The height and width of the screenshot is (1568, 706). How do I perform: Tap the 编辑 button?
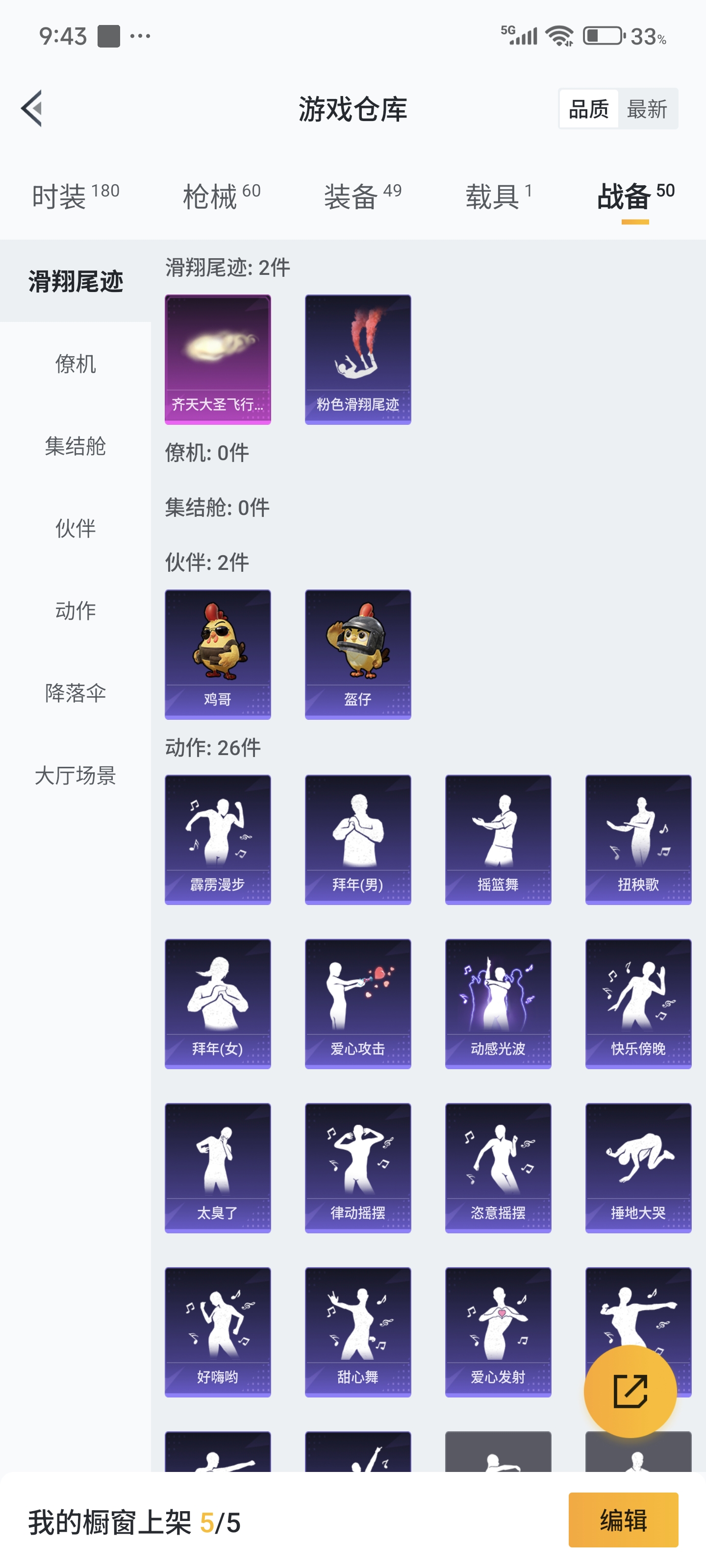(623, 1520)
